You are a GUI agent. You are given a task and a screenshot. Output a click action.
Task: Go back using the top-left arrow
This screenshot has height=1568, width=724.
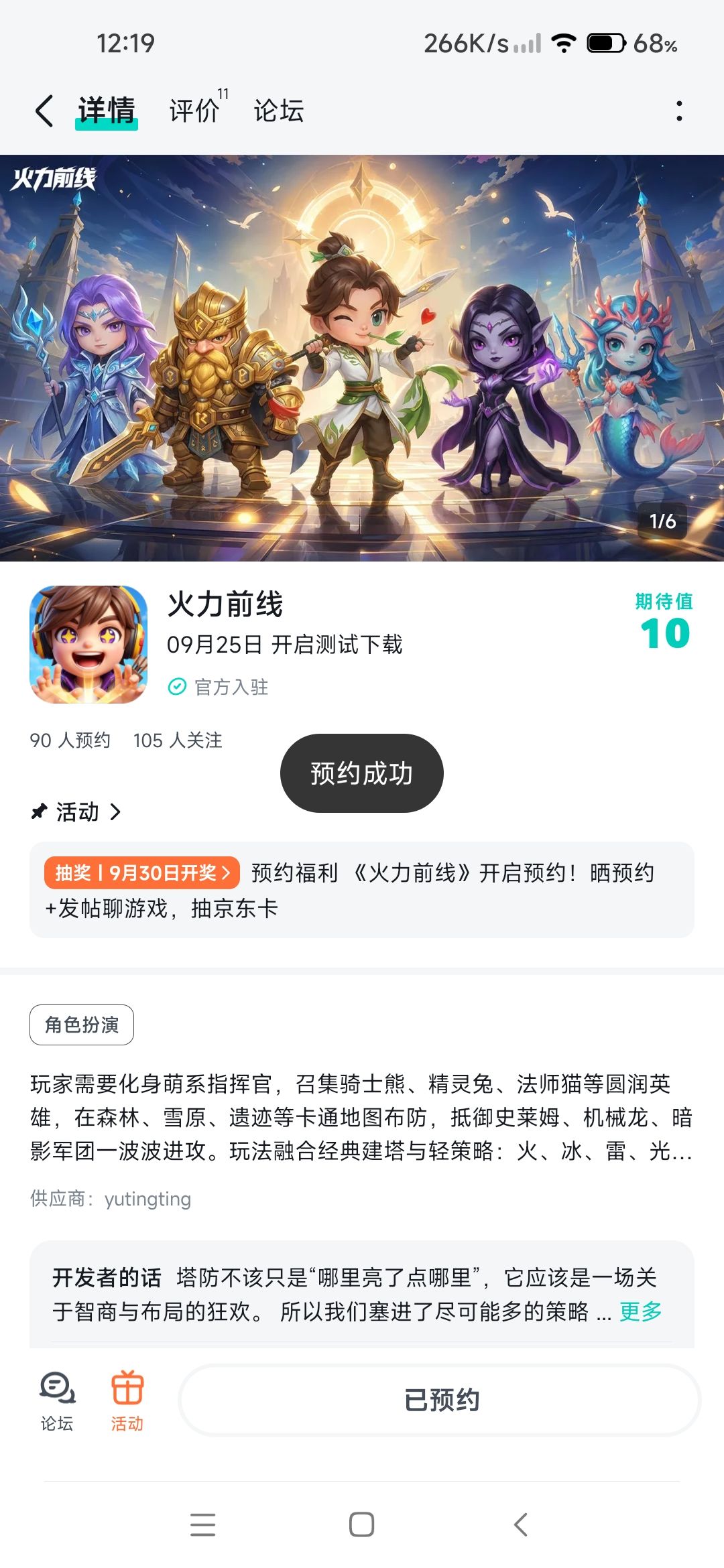(44, 111)
